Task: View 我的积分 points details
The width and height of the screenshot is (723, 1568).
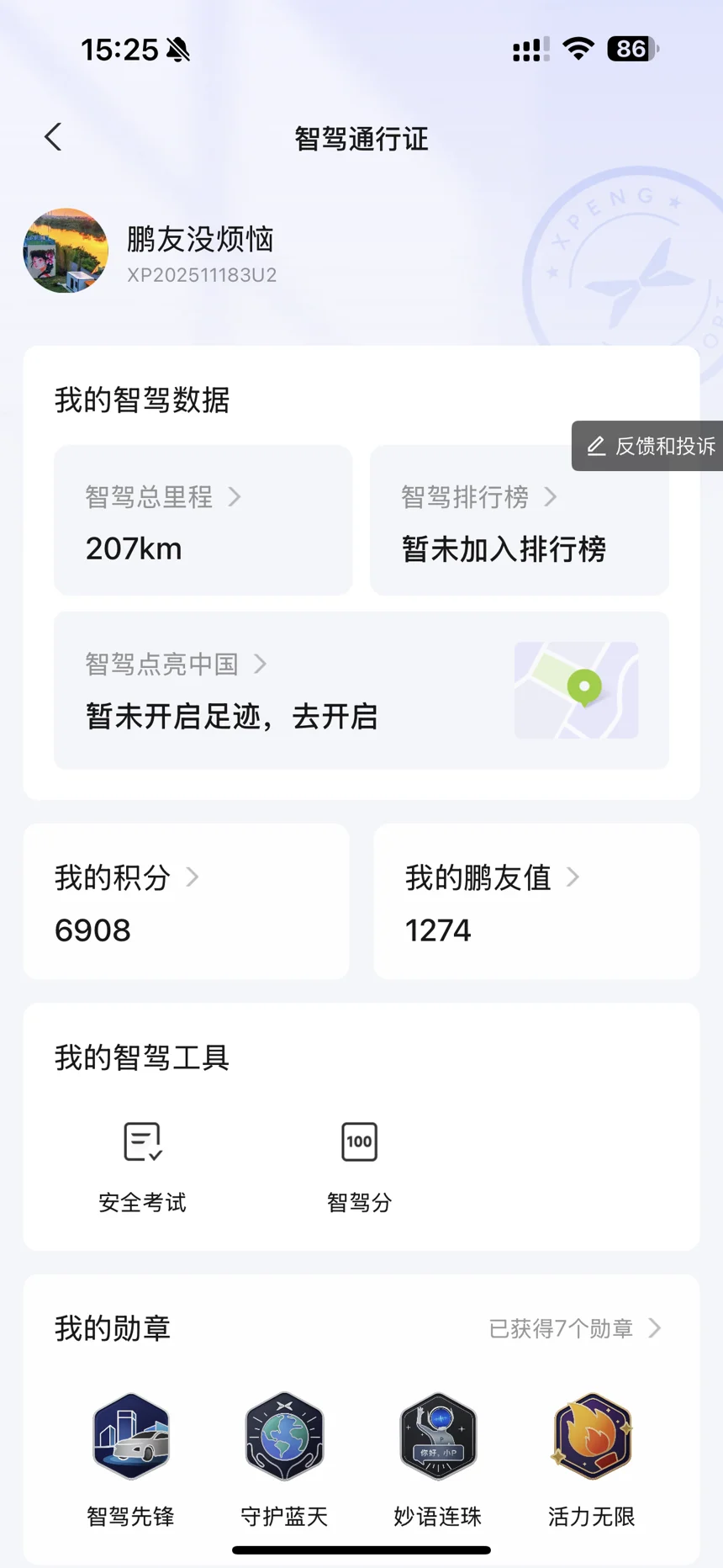Action: point(186,901)
